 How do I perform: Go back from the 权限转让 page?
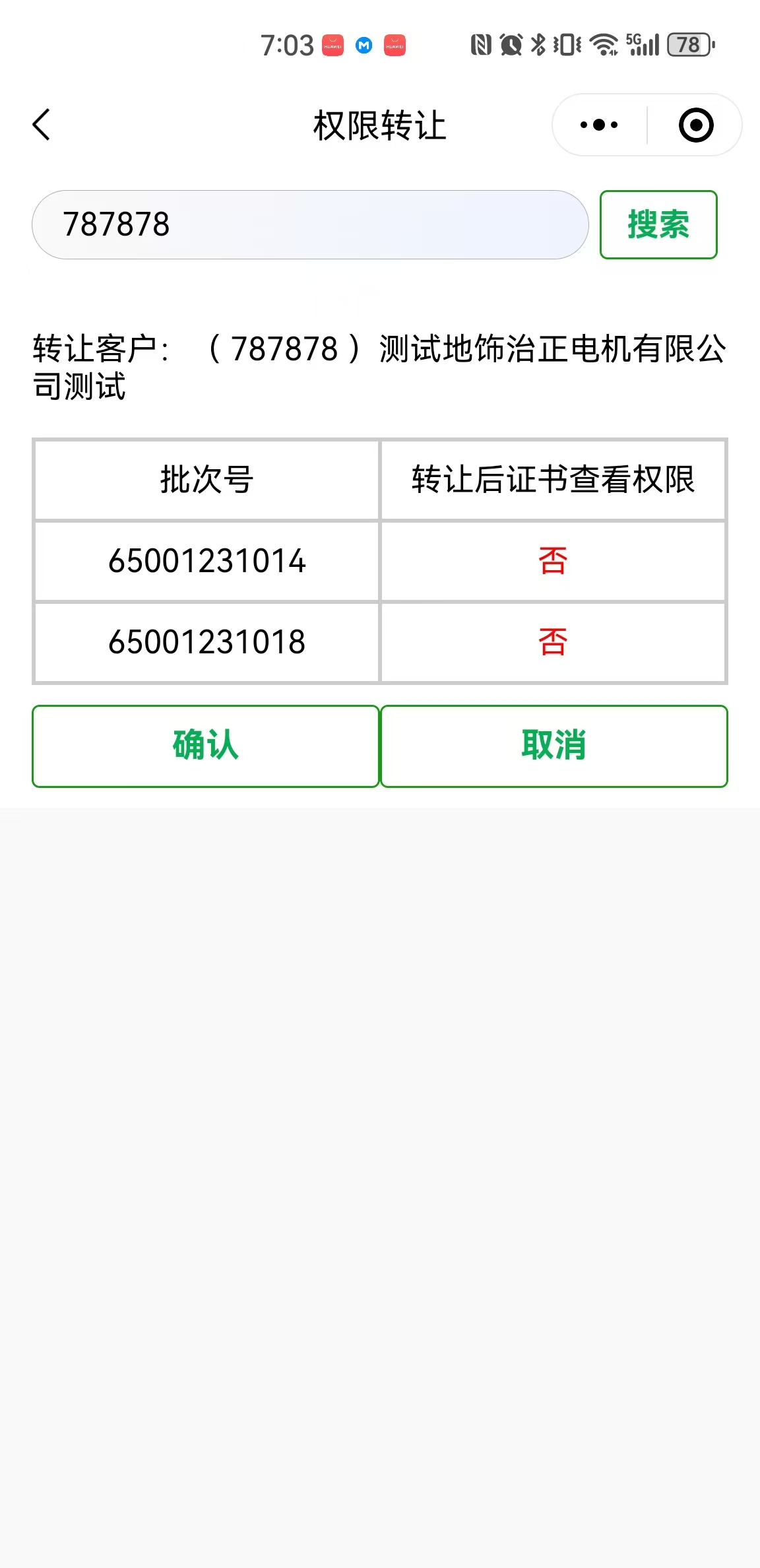[x=41, y=125]
